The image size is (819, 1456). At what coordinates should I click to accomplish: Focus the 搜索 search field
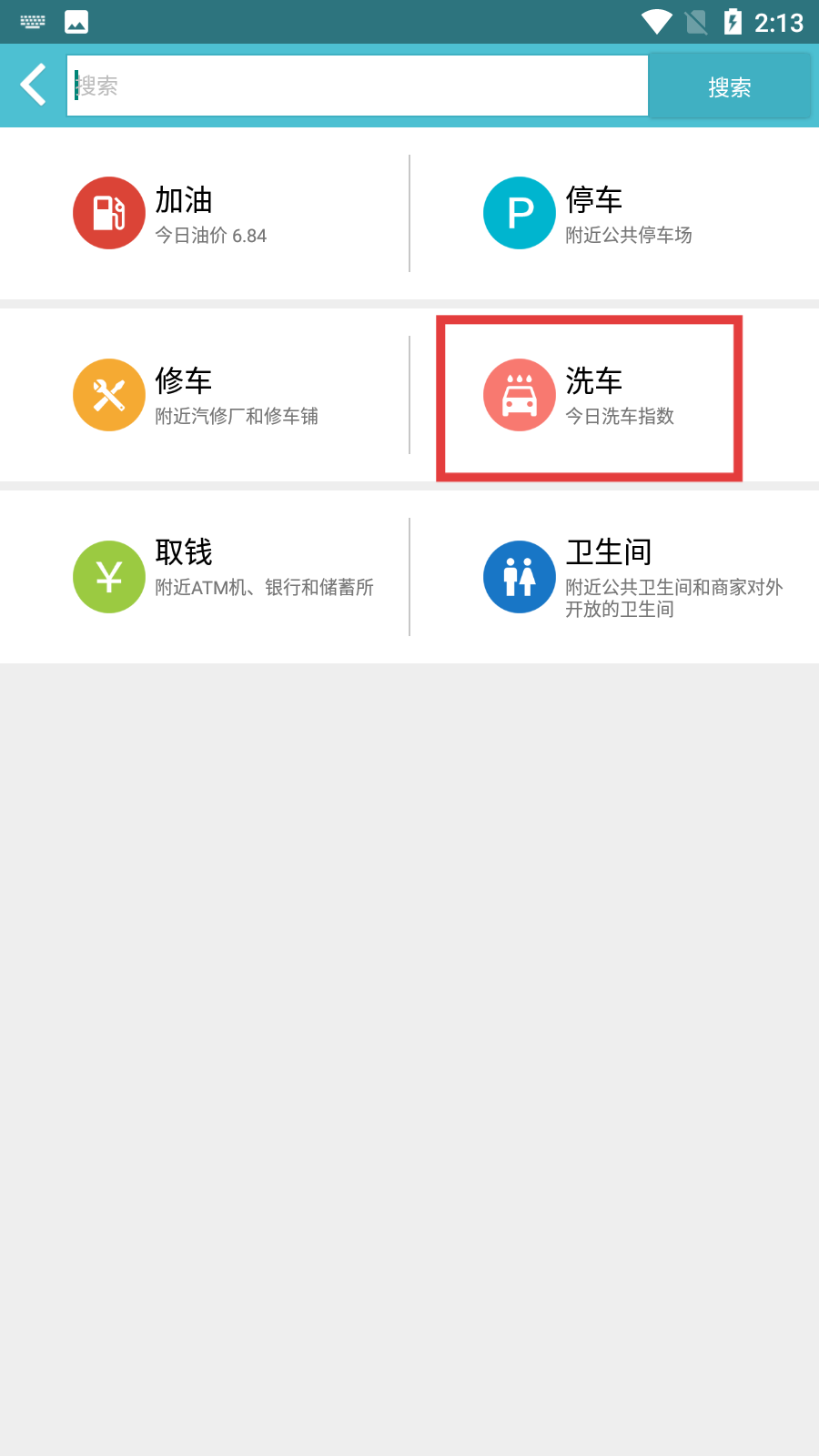coord(357,86)
